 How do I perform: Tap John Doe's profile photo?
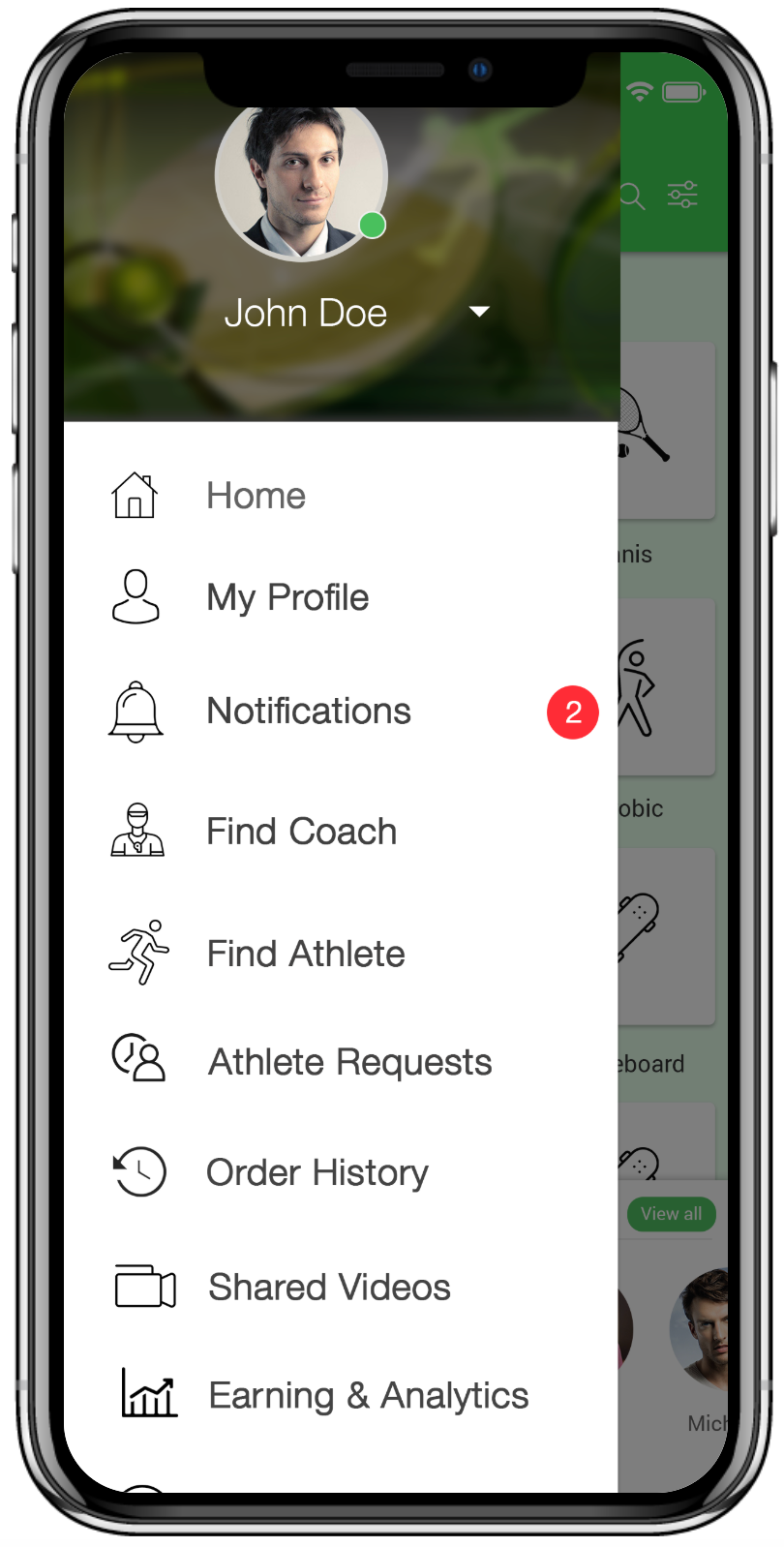(x=301, y=179)
